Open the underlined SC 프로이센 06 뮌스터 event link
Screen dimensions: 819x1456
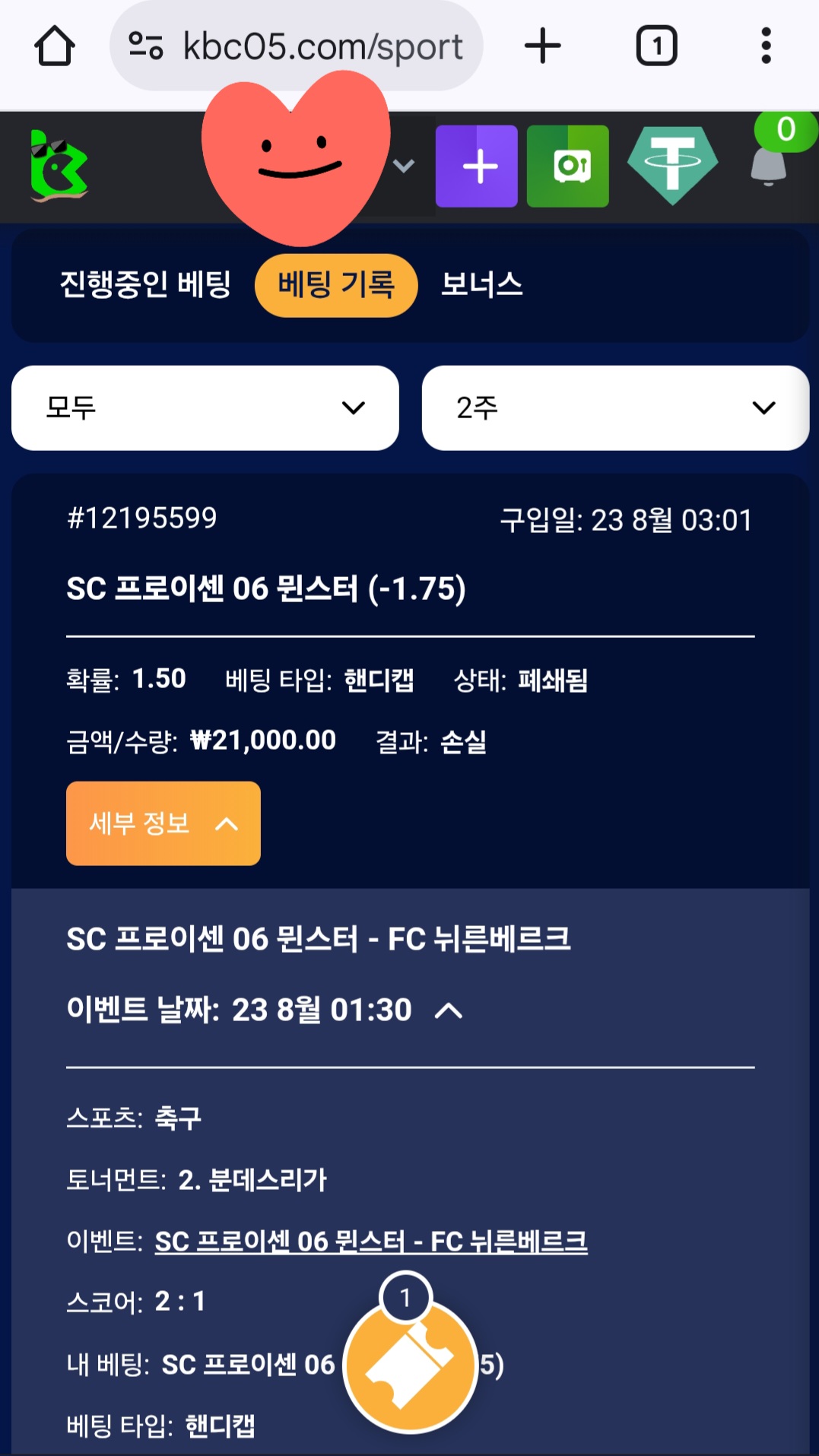click(371, 1242)
